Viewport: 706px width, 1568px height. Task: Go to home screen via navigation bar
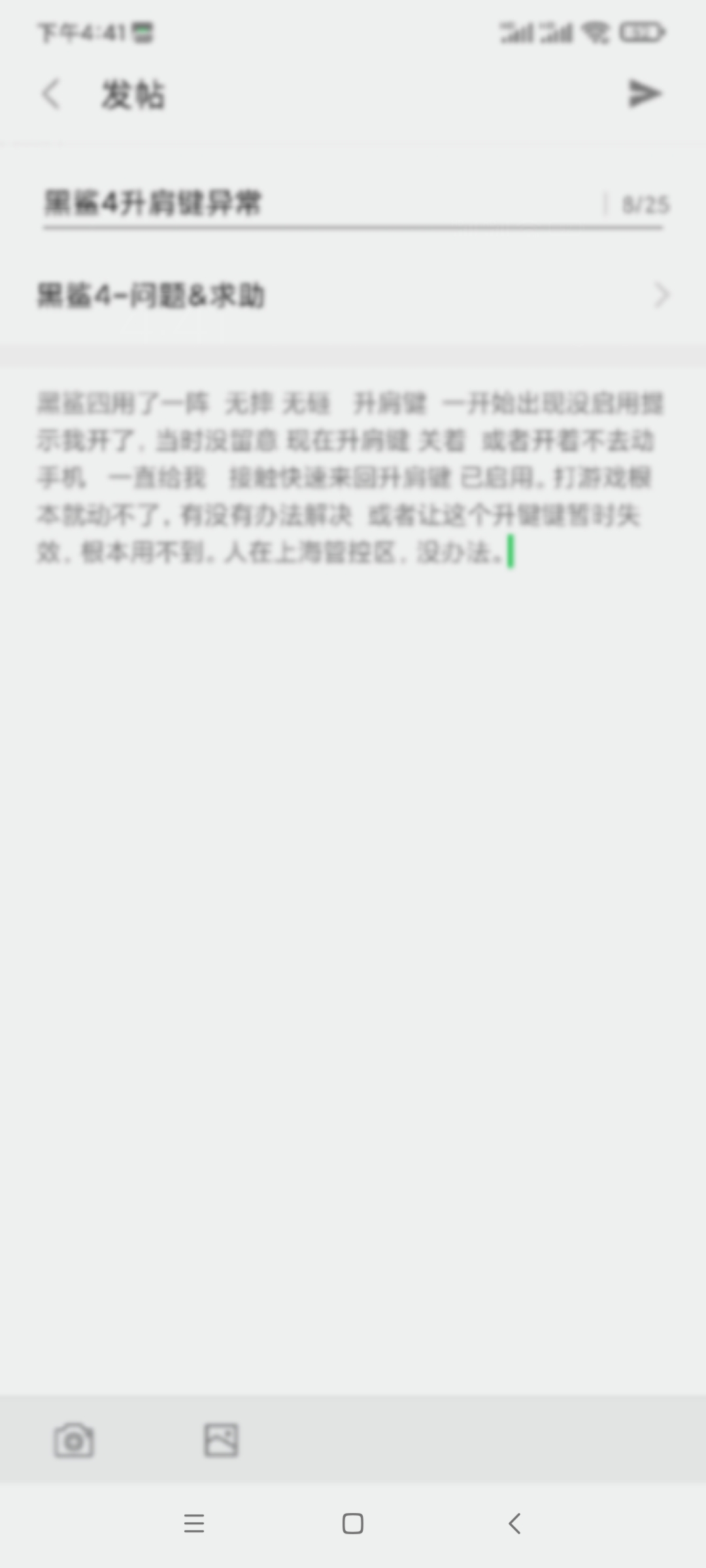coord(353,1524)
